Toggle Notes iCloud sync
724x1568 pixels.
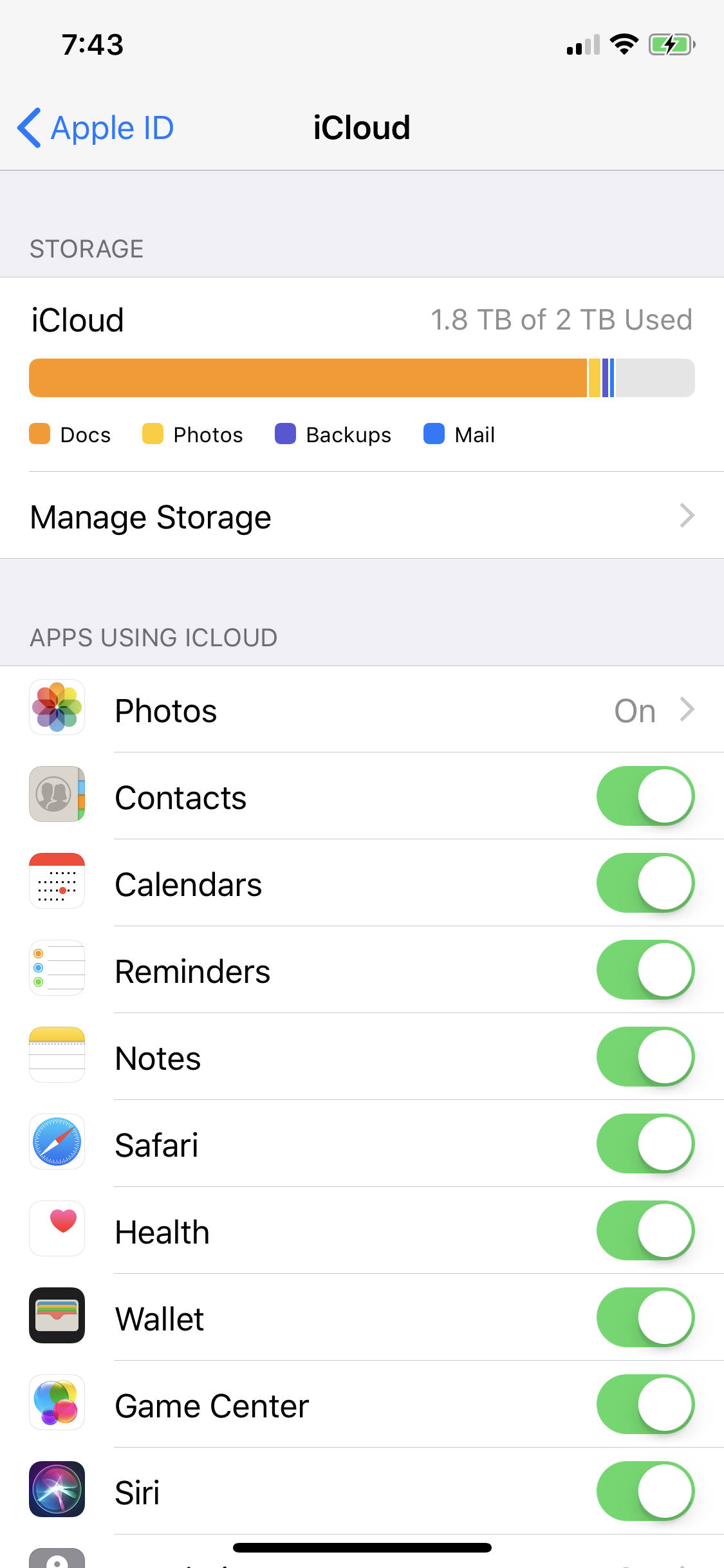click(645, 1057)
